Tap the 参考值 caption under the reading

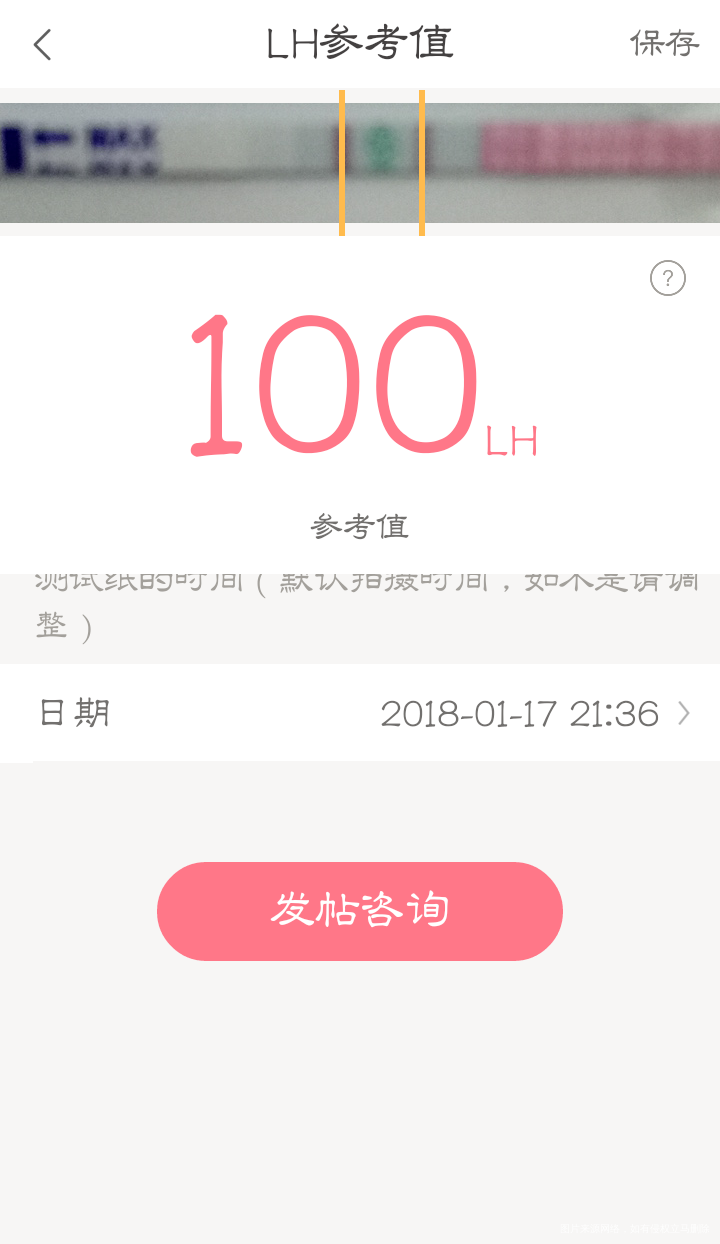(359, 525)
